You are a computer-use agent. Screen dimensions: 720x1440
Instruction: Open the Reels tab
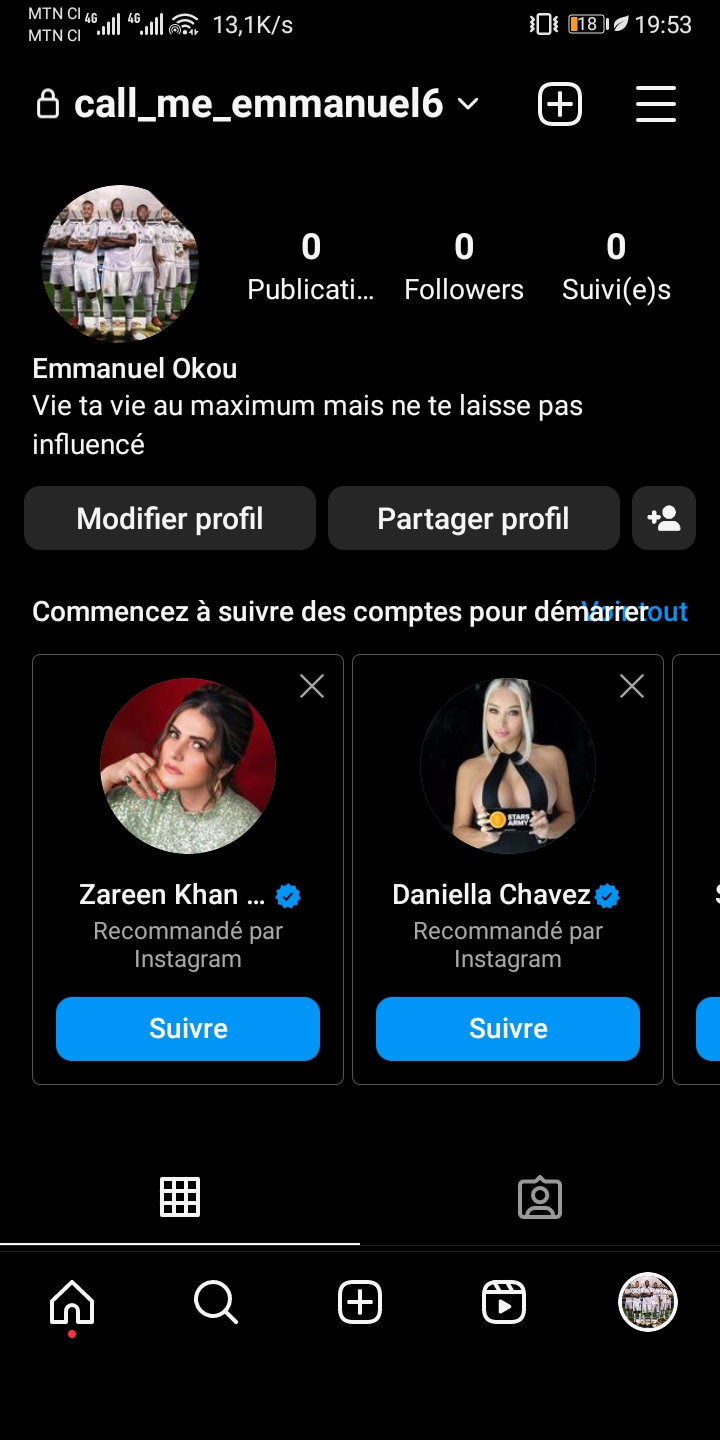(x=504, y=1303)
